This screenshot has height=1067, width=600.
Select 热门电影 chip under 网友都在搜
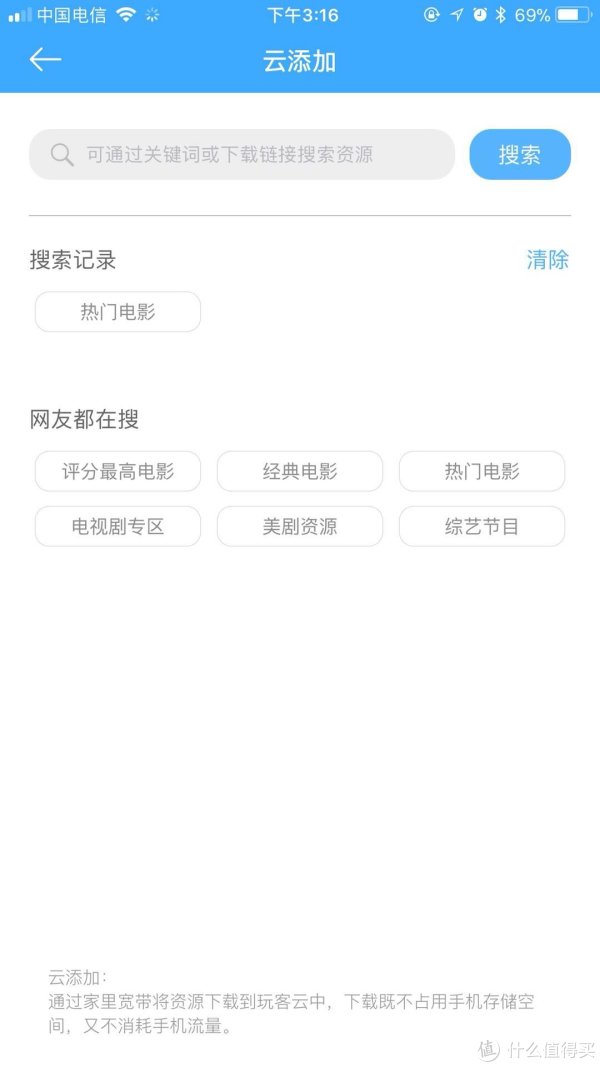coord(482,471)
